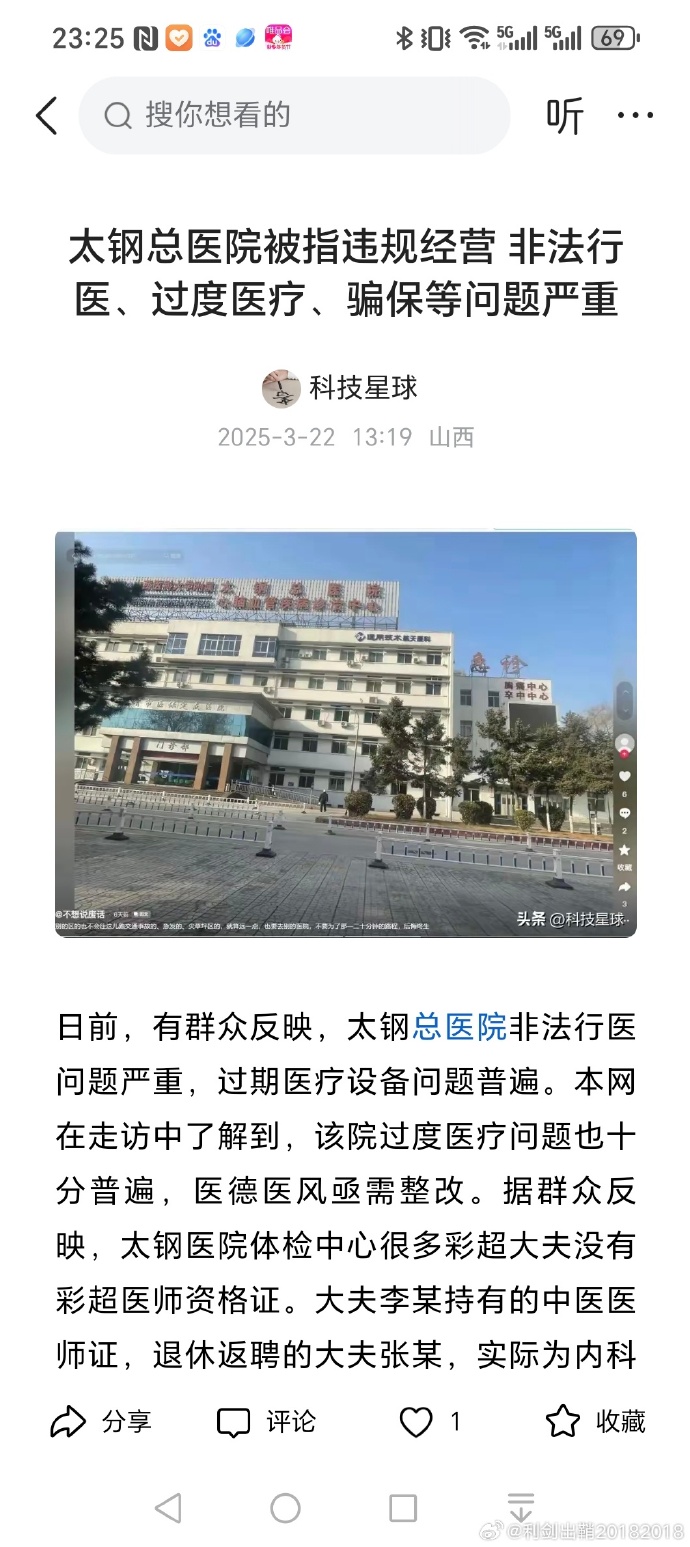Follow the 总医院 link in the article

[460, 1026]
